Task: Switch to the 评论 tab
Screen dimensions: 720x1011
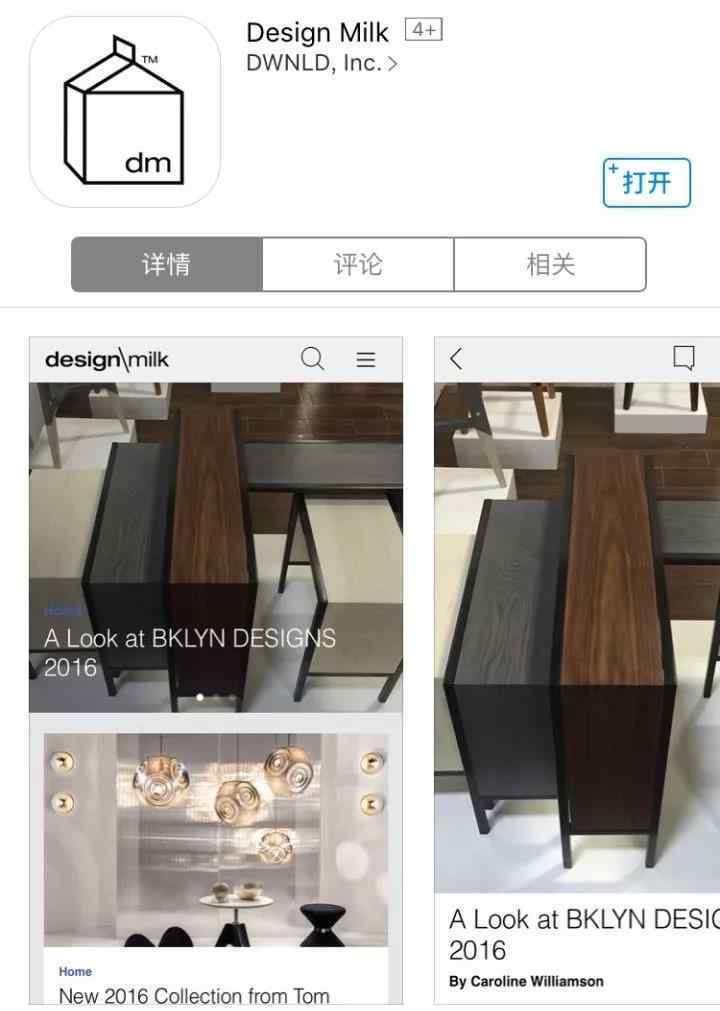Action: [358, 265]
